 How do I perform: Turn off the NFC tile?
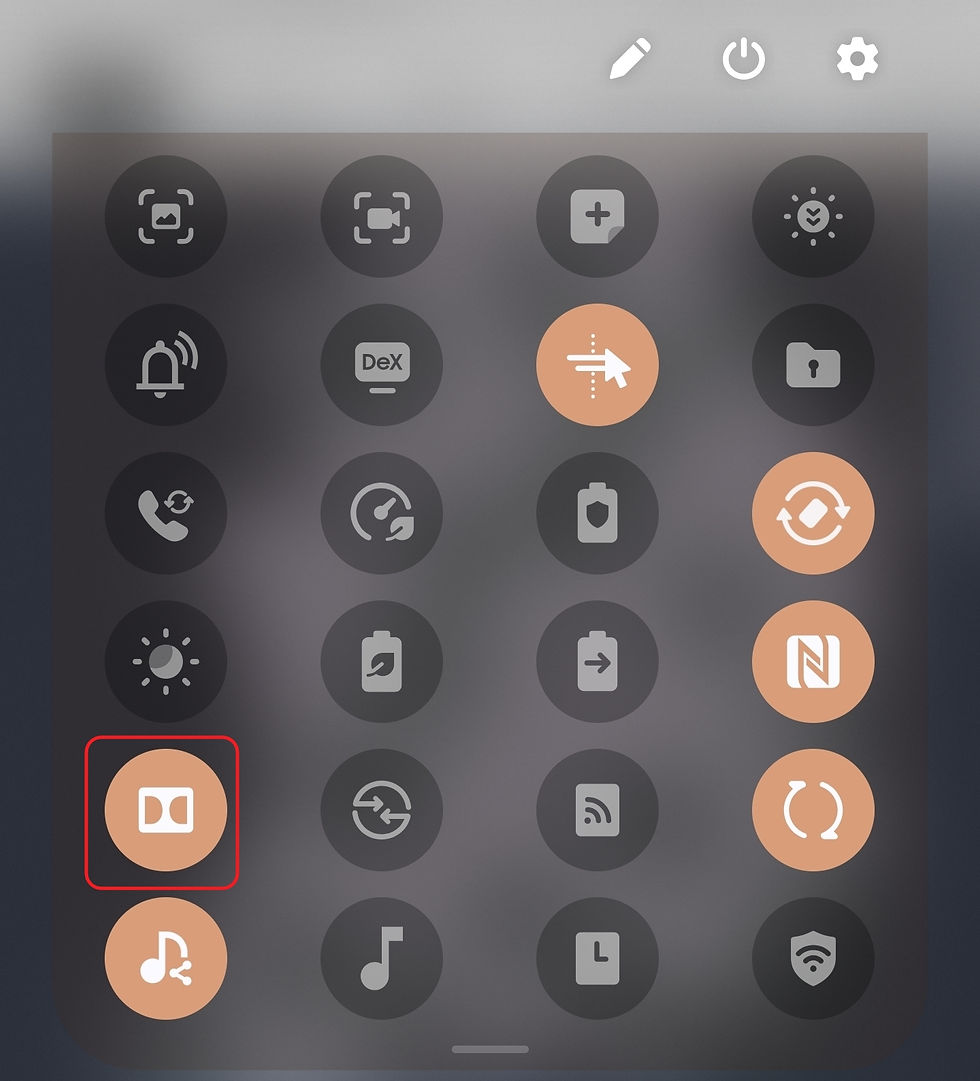[x=813, y=661]
